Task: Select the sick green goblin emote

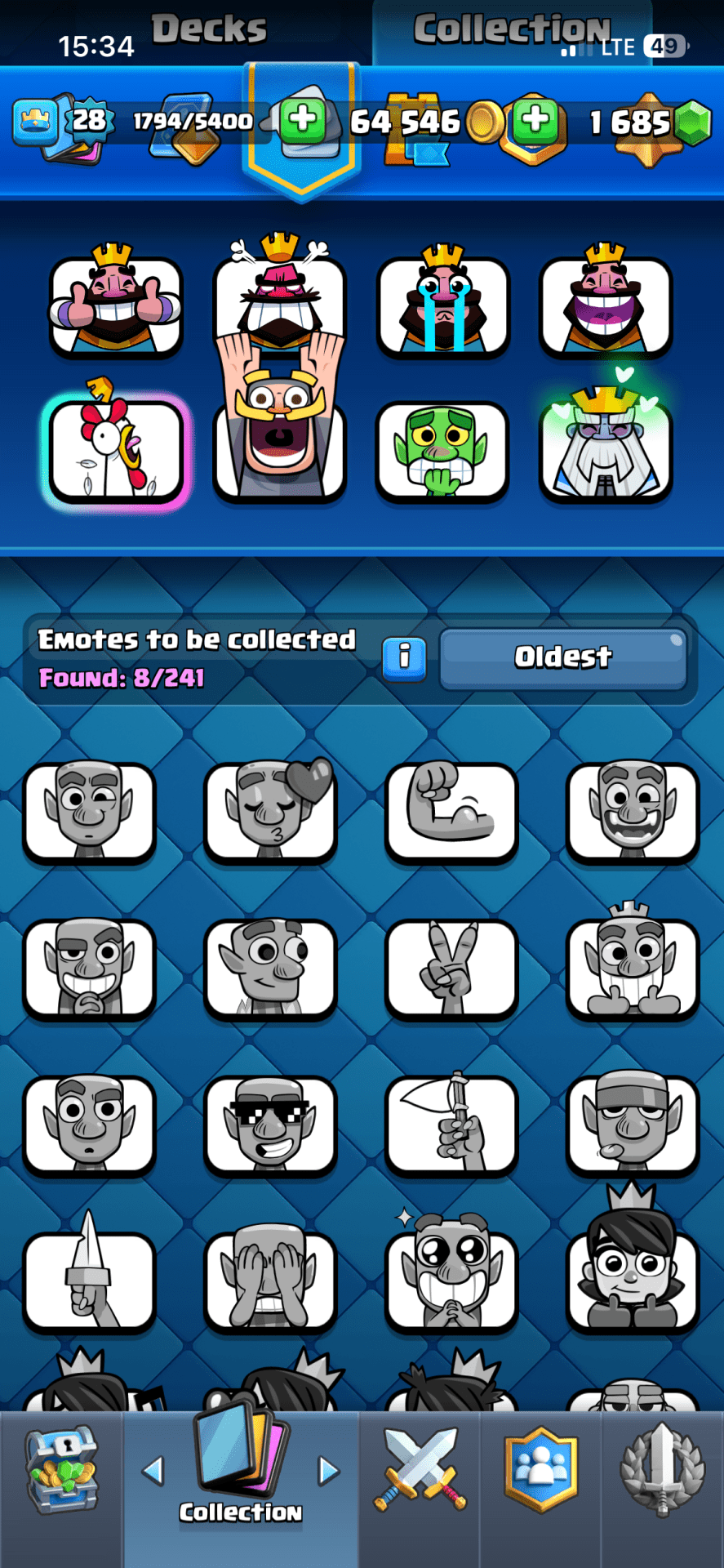Action: pyautogui.click(x=442, y=450)
